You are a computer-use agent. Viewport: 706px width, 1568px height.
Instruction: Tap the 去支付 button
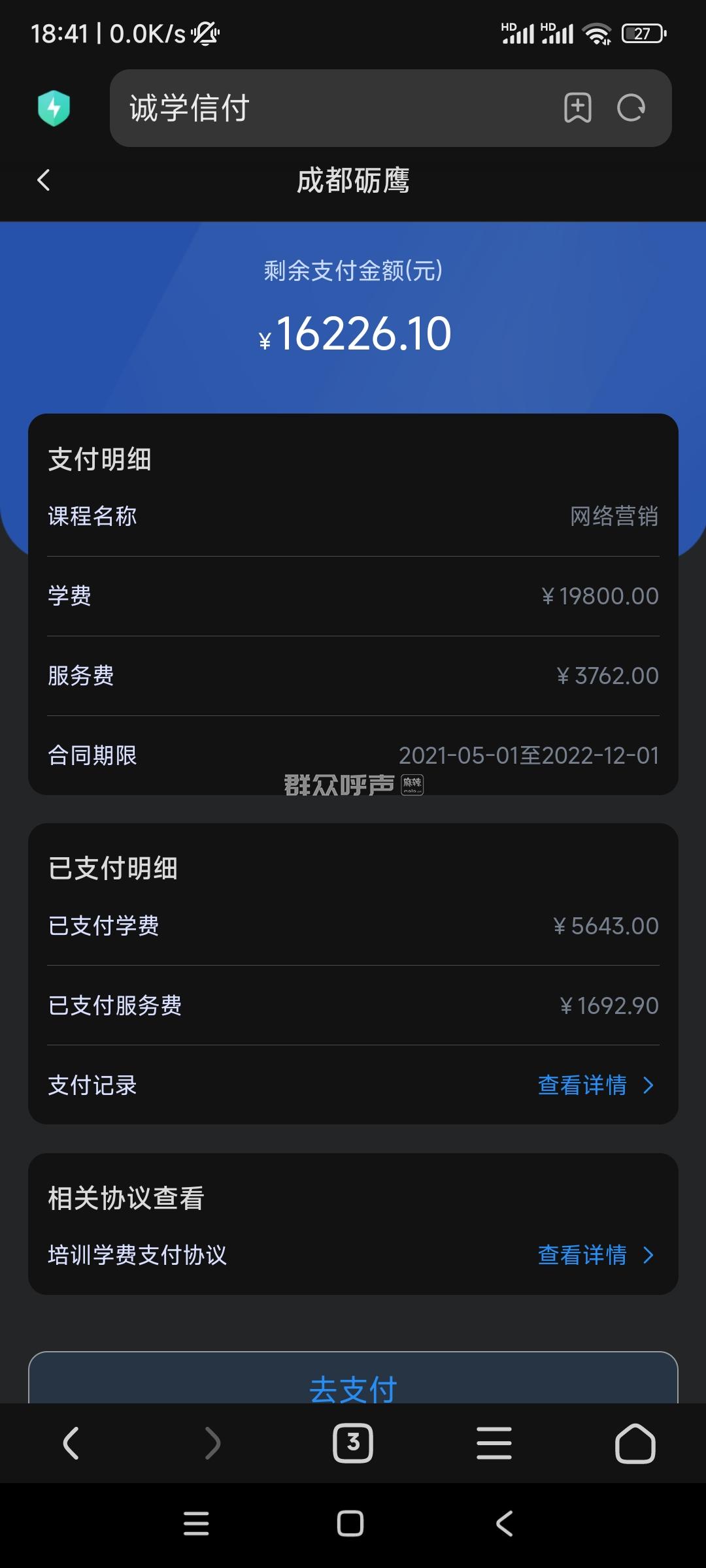(x=353, y=1382)
